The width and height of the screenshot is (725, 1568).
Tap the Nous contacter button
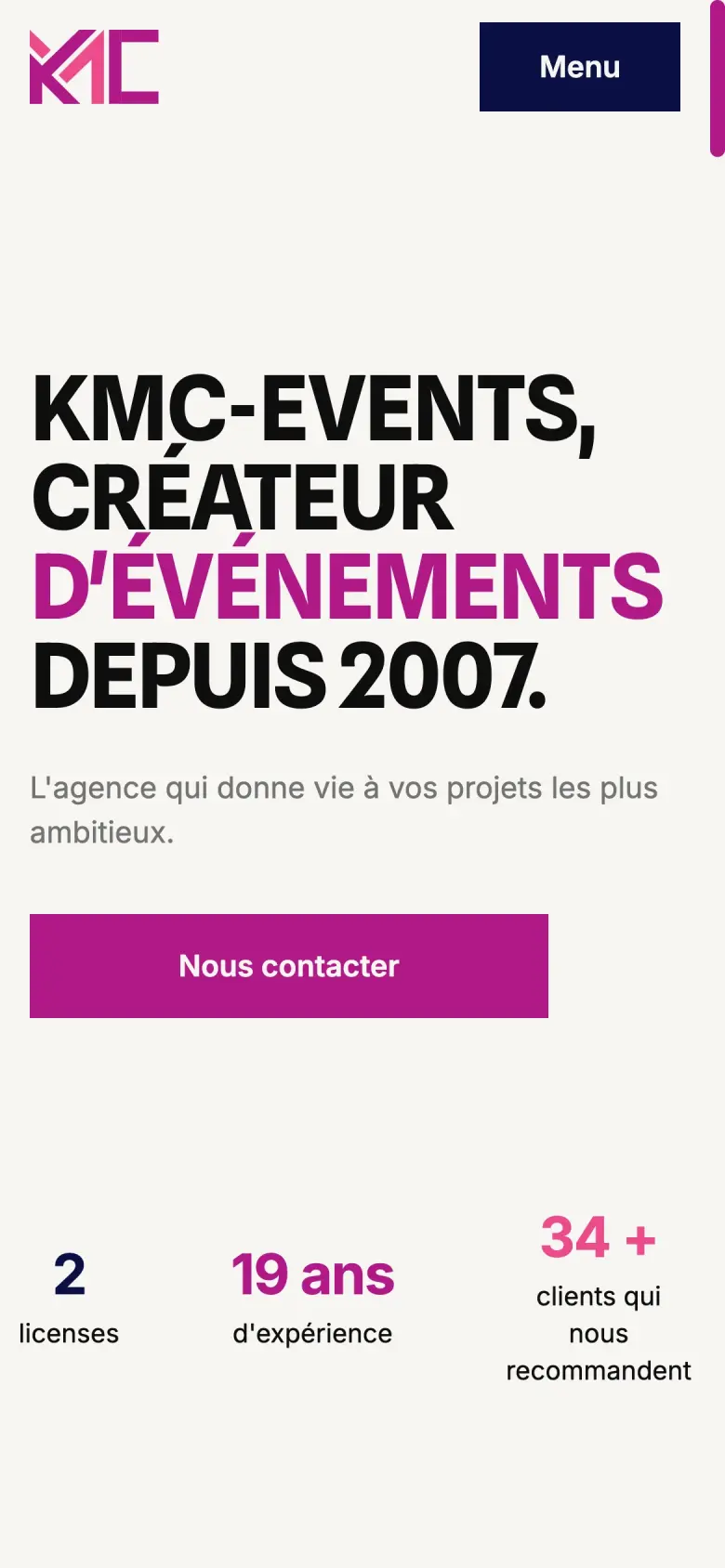[x=289, y=966]
